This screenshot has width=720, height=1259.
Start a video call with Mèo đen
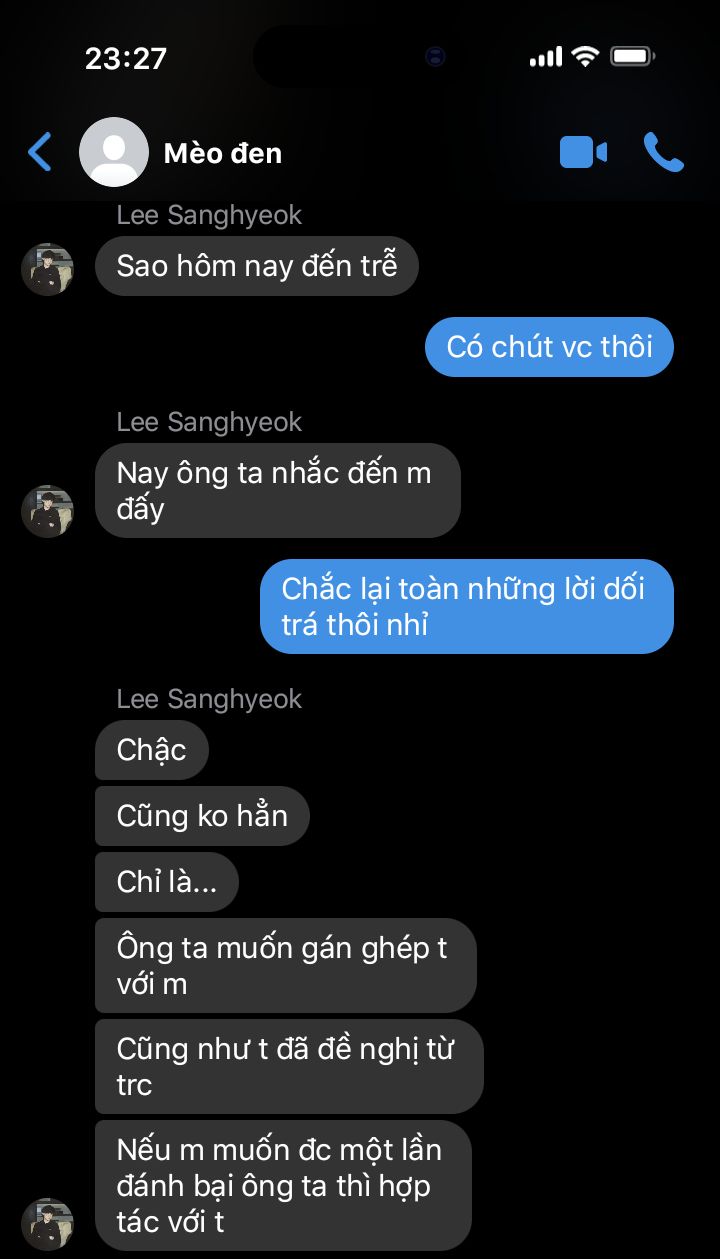(583, 153)
